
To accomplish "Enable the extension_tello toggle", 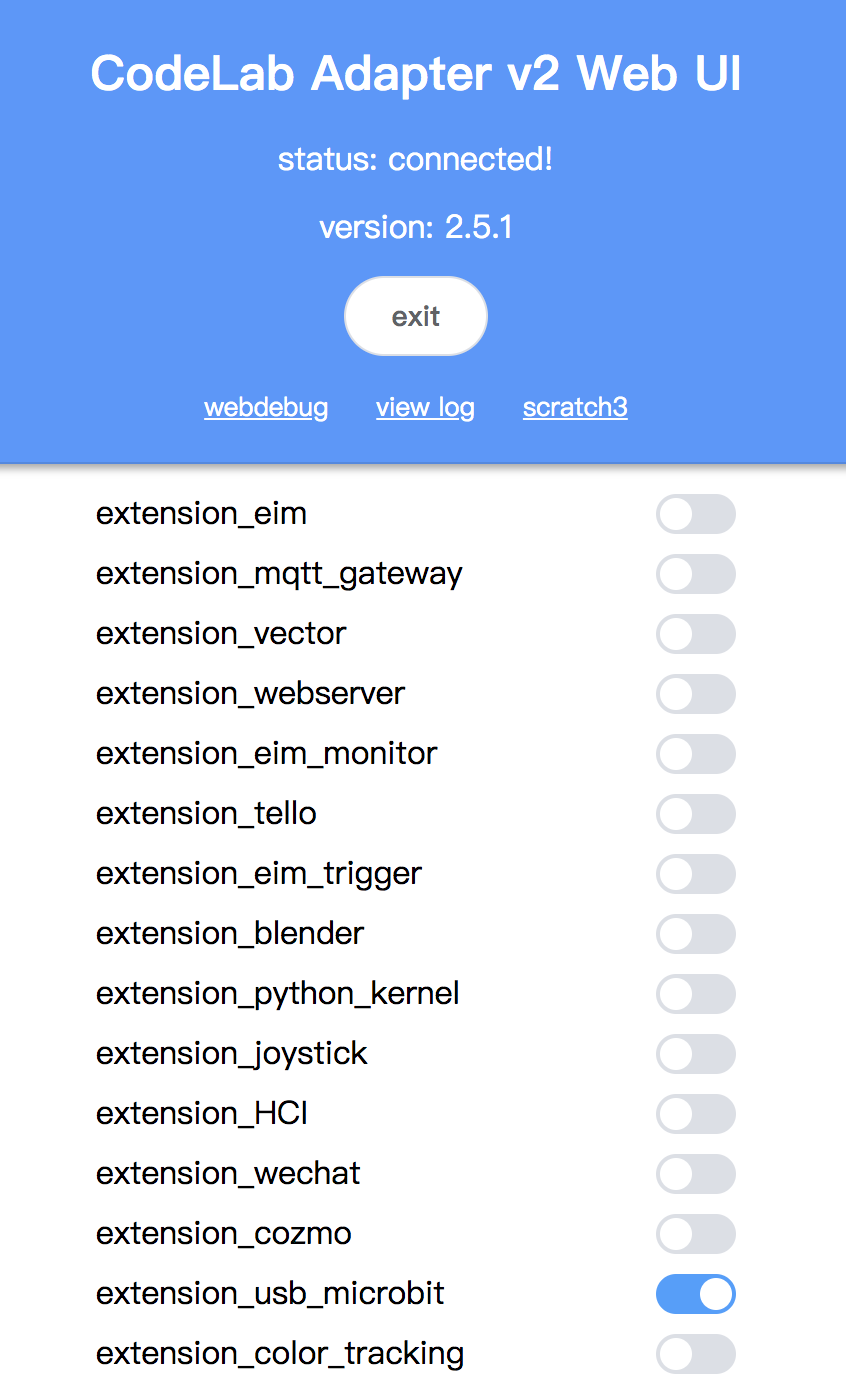I will [695, 814].
